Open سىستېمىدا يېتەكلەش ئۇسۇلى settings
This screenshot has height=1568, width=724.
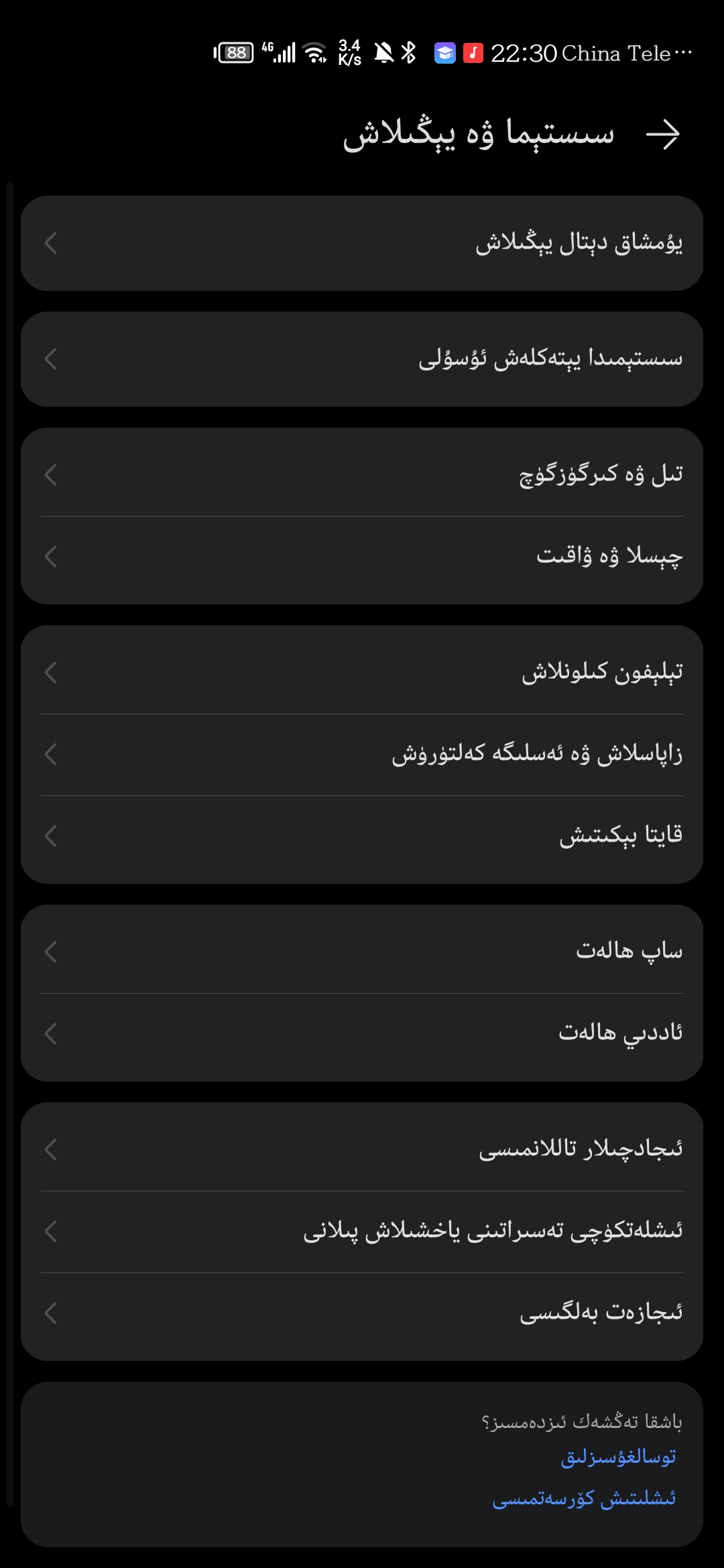click(x=362, y=359)
